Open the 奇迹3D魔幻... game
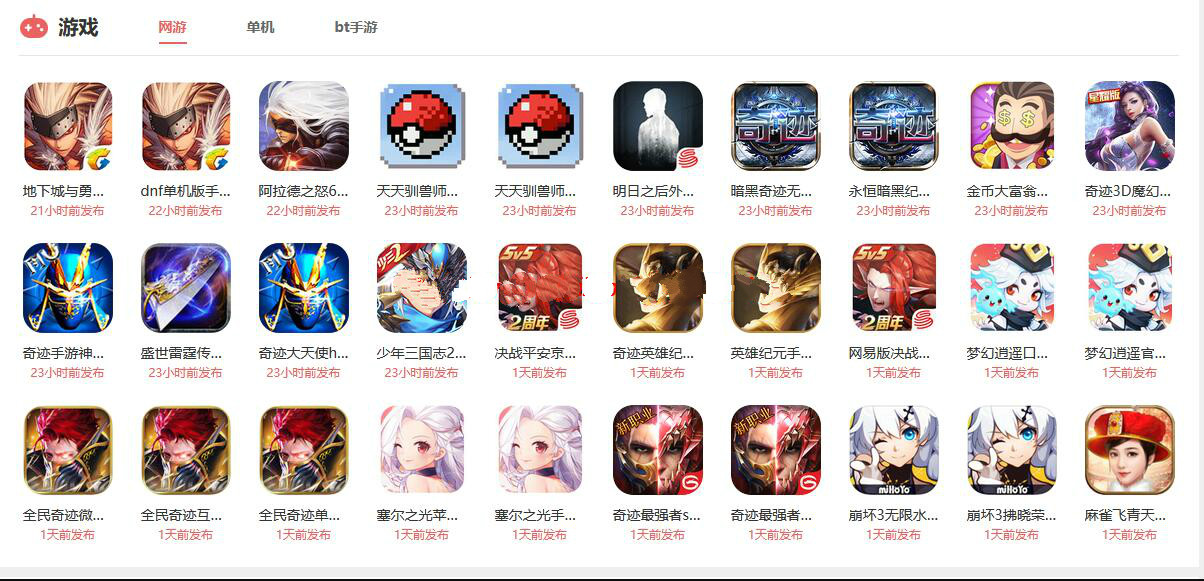This screenshot has width=1204, height=581. [1130, 127]
